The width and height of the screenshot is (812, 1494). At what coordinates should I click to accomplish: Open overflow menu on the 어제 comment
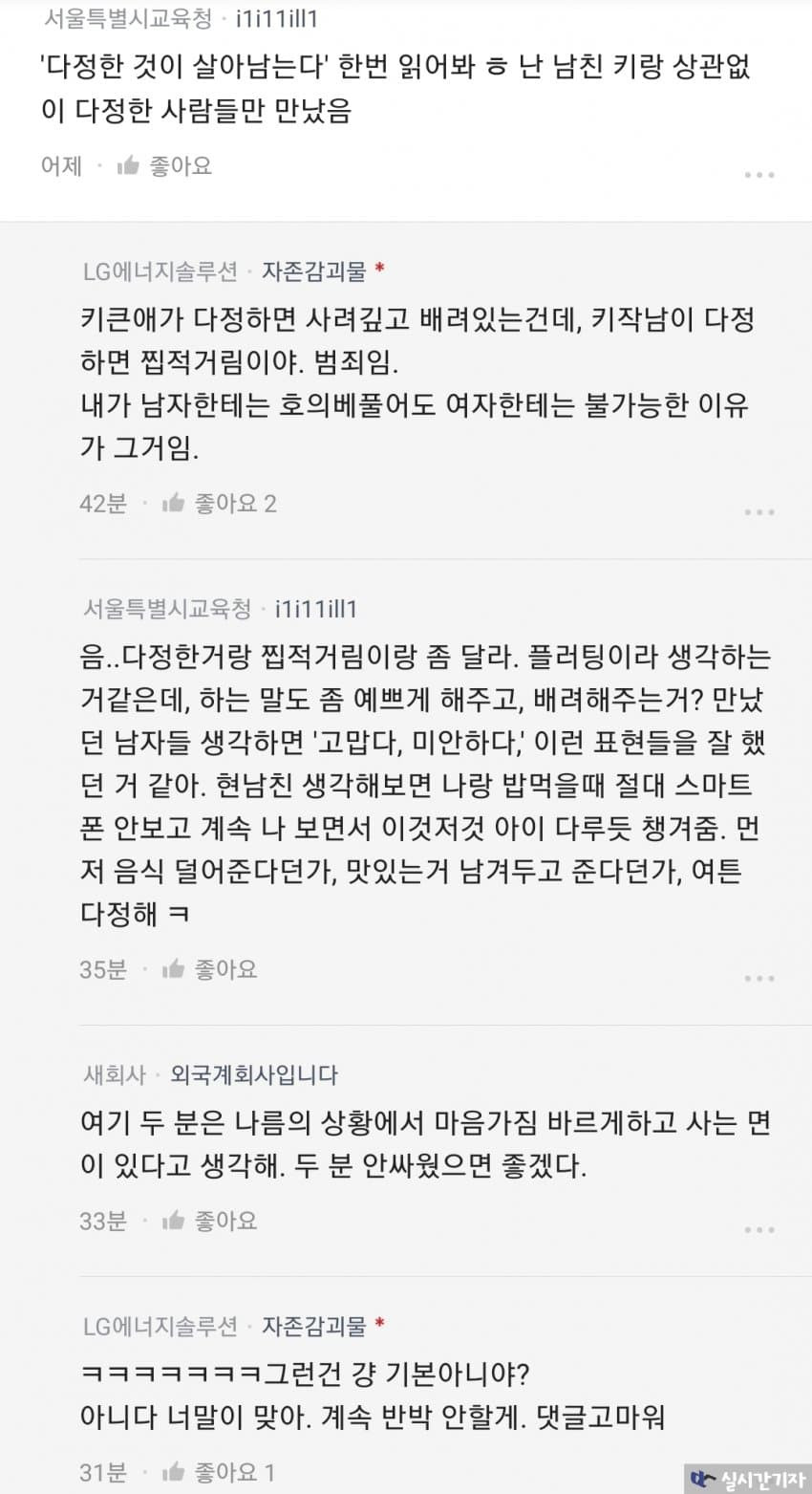click(759, 175)
